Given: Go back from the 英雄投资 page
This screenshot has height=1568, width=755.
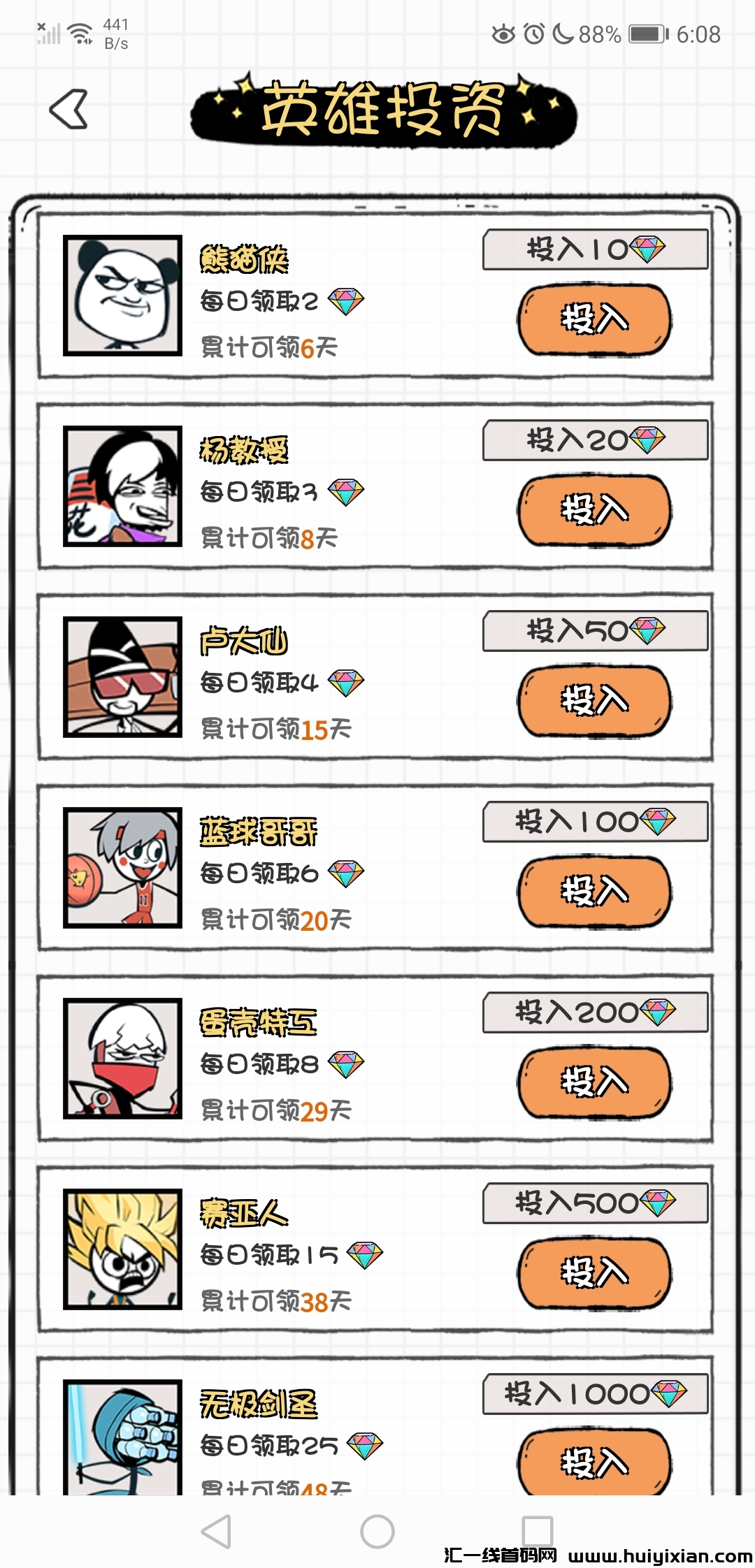Looking at the screenshot, I should 69,109.
